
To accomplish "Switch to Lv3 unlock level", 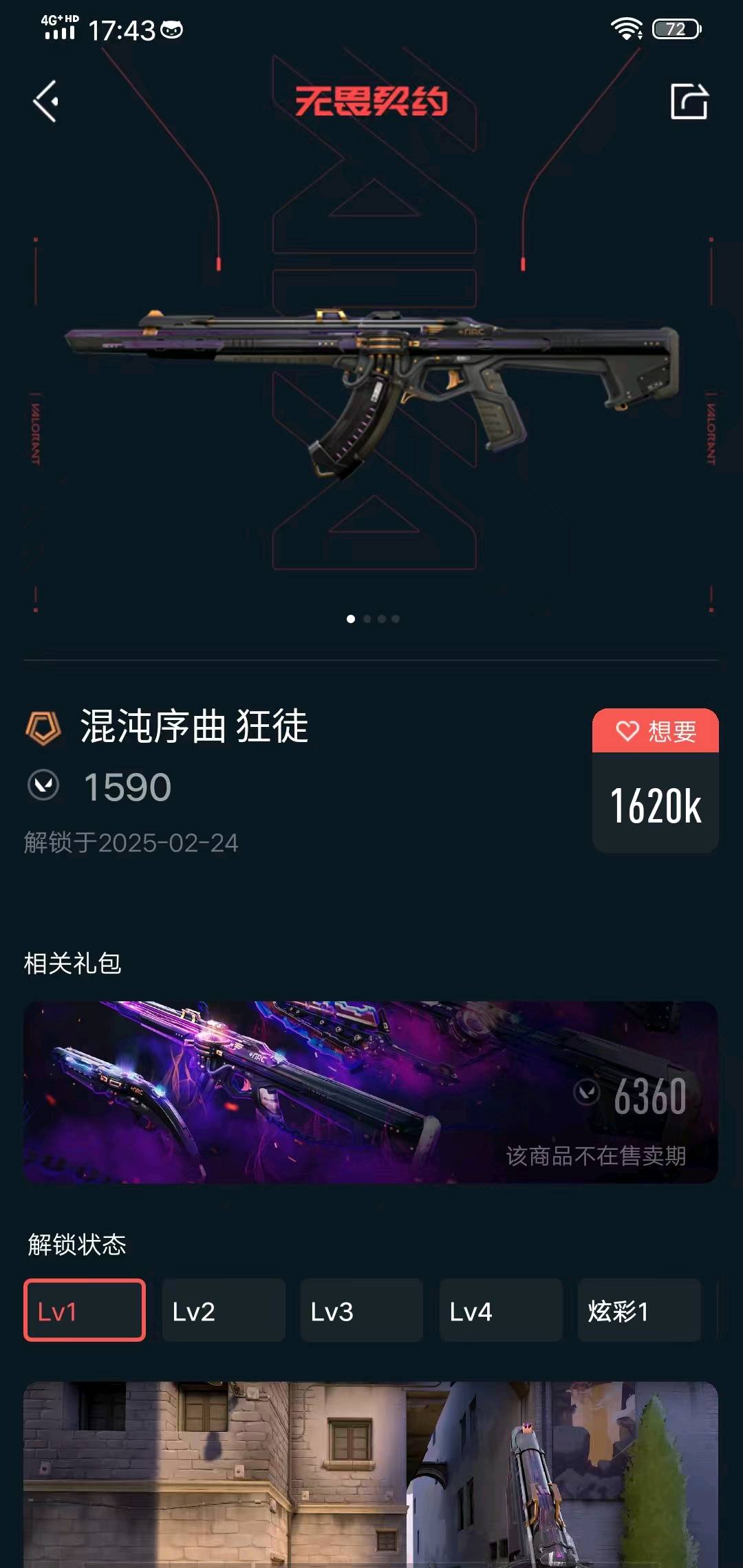I will (361, 1311).
